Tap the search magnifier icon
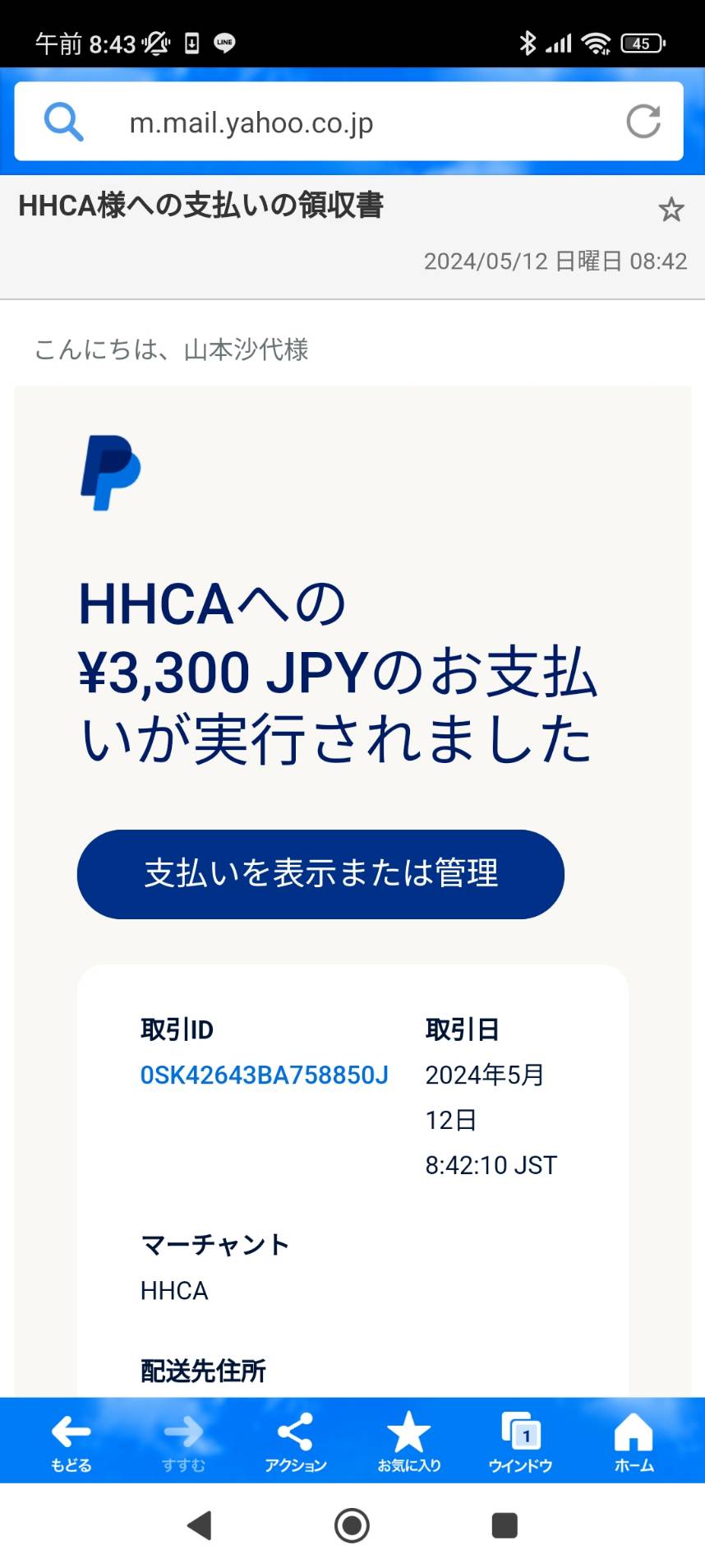The image size is (705, 1568). pyautogui.click(x=63, y=122)
